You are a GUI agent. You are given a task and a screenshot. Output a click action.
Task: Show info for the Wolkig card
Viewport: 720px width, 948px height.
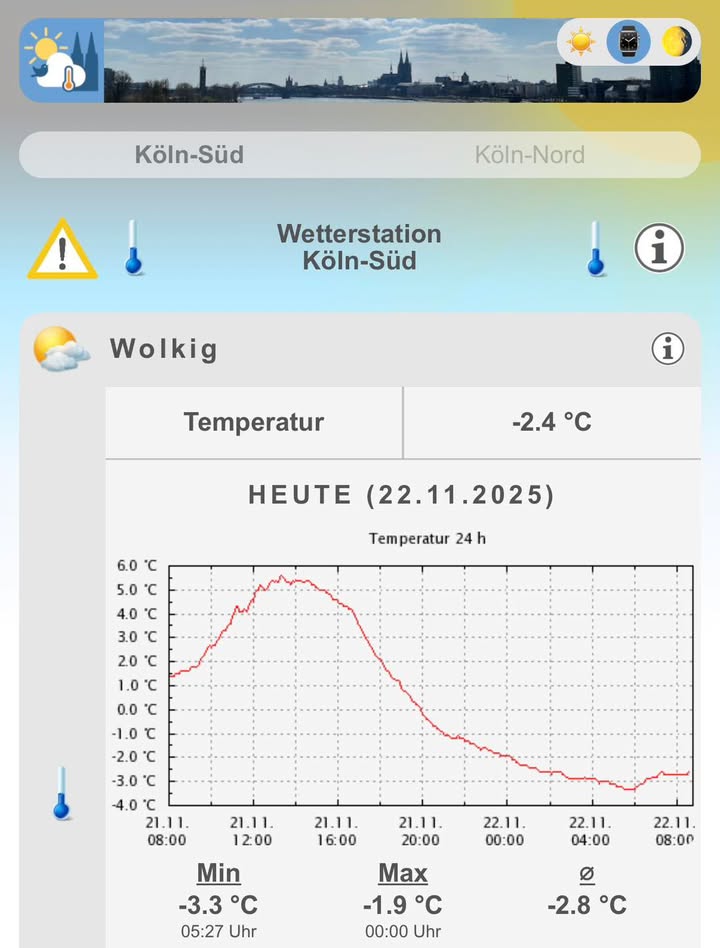click(668, 349)
